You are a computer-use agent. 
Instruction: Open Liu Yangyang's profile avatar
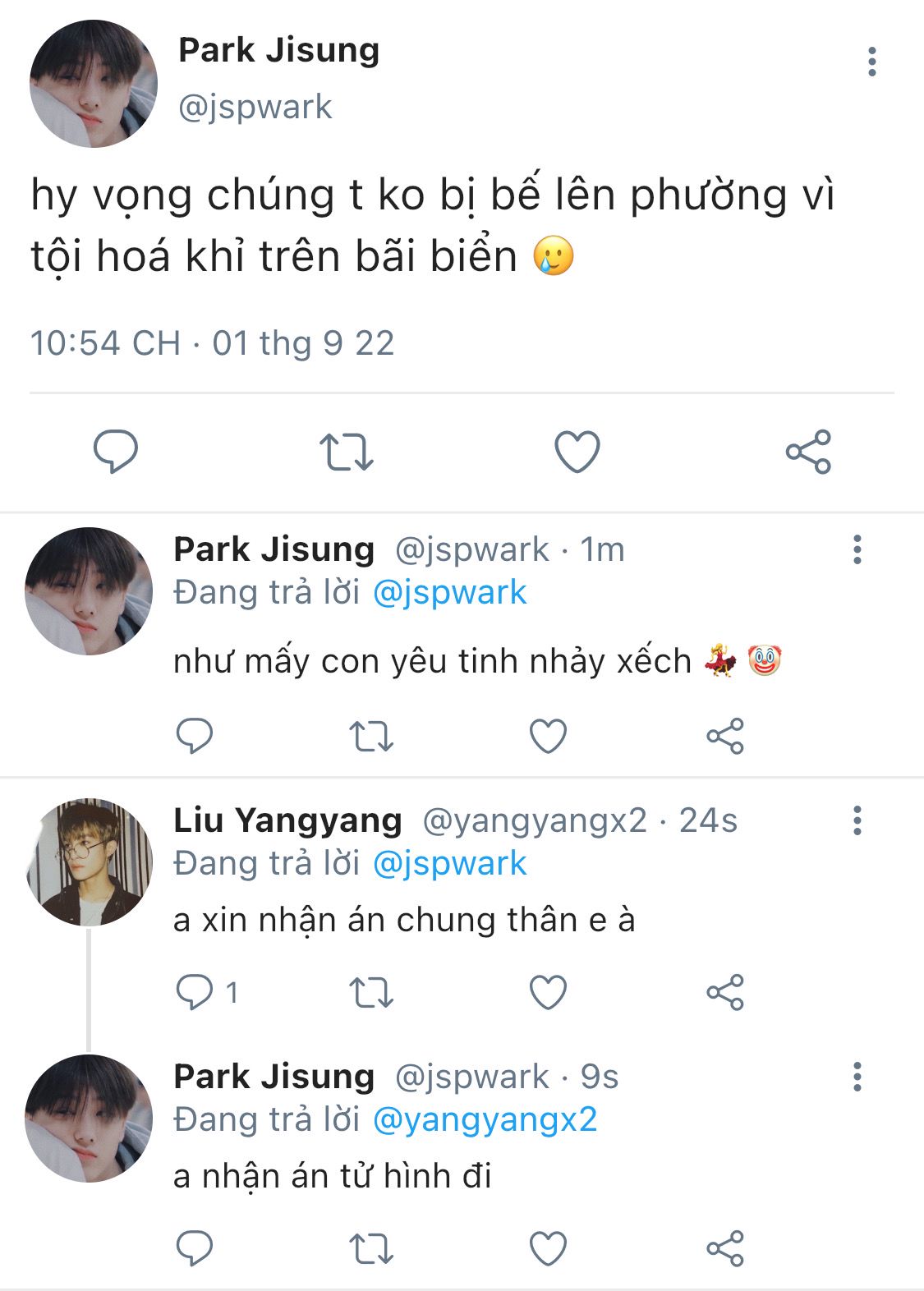[x=90, y=861]
